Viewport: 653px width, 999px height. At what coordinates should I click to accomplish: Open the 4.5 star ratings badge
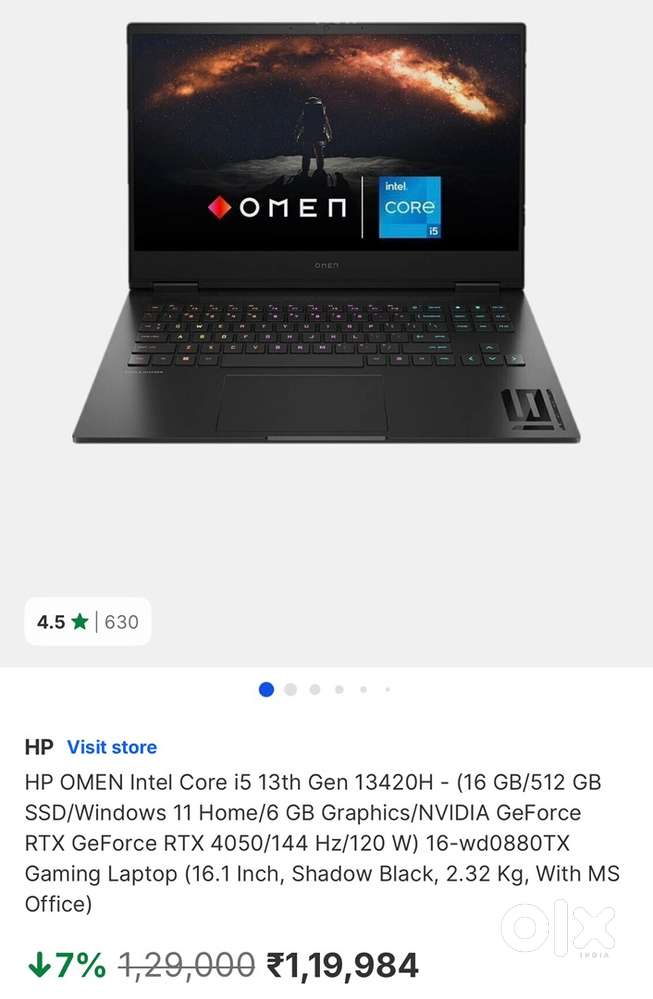pyautogui.click(x=88, y=621)
